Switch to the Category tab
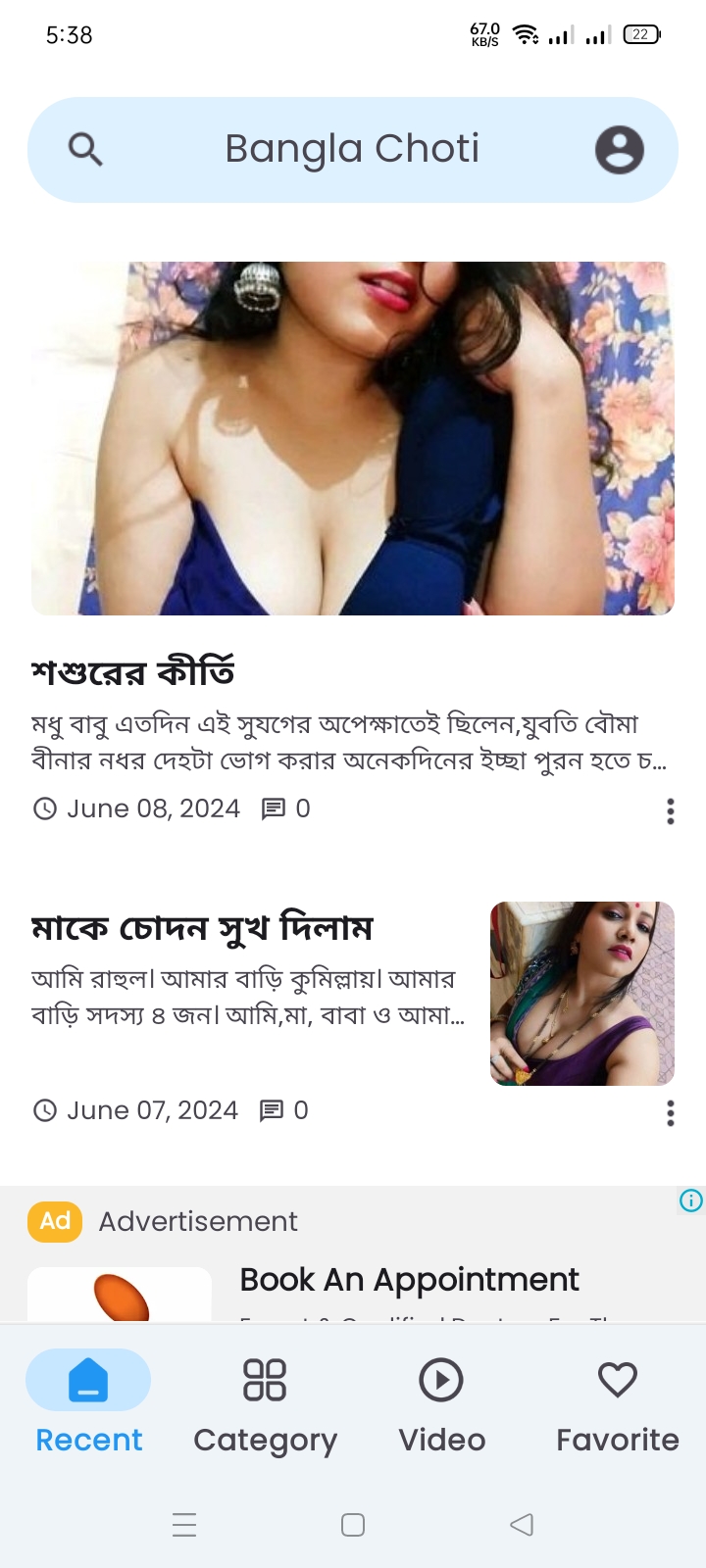Image resolution: width=706 pixels, height=1568 pixels. pyautogui.click(x=265, y=1401)
